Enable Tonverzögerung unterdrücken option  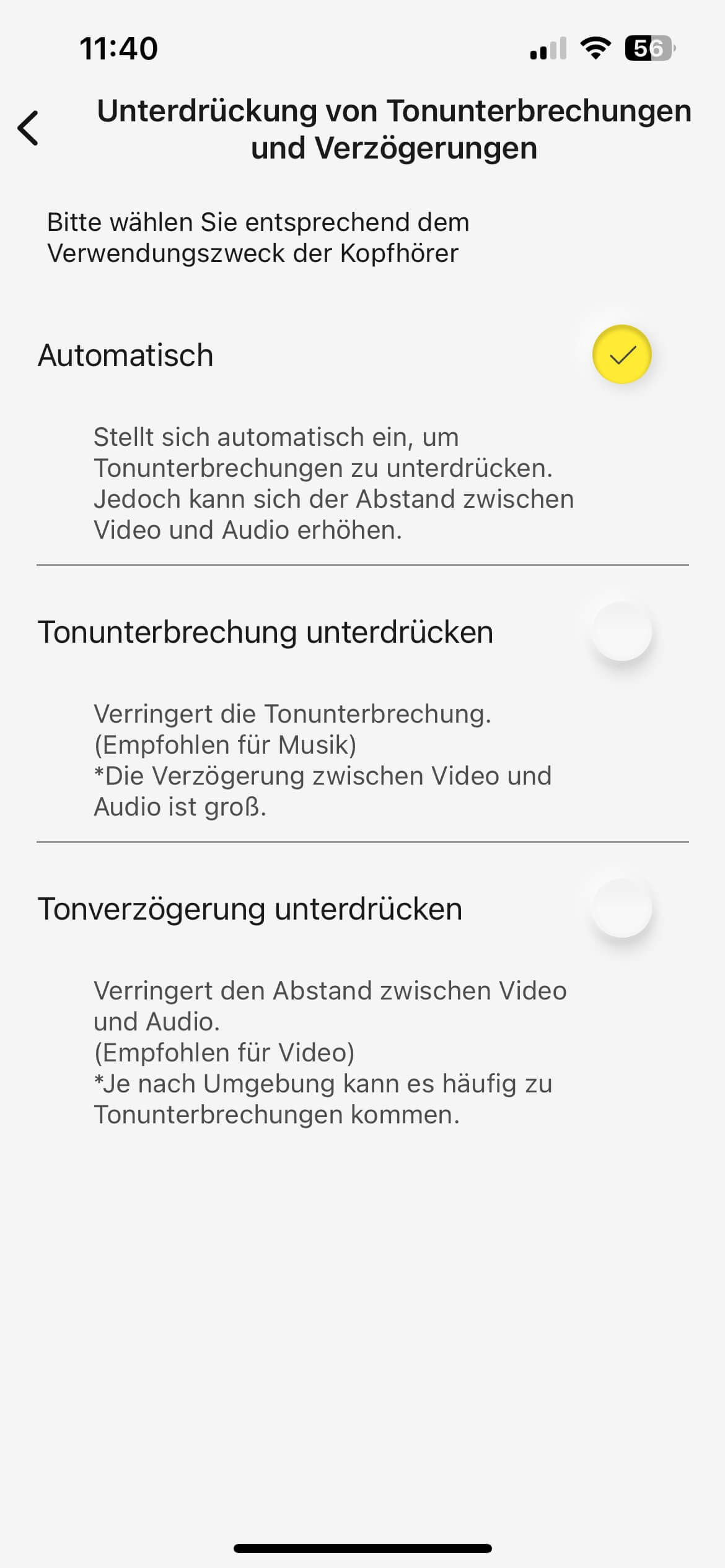click(622, 908)
